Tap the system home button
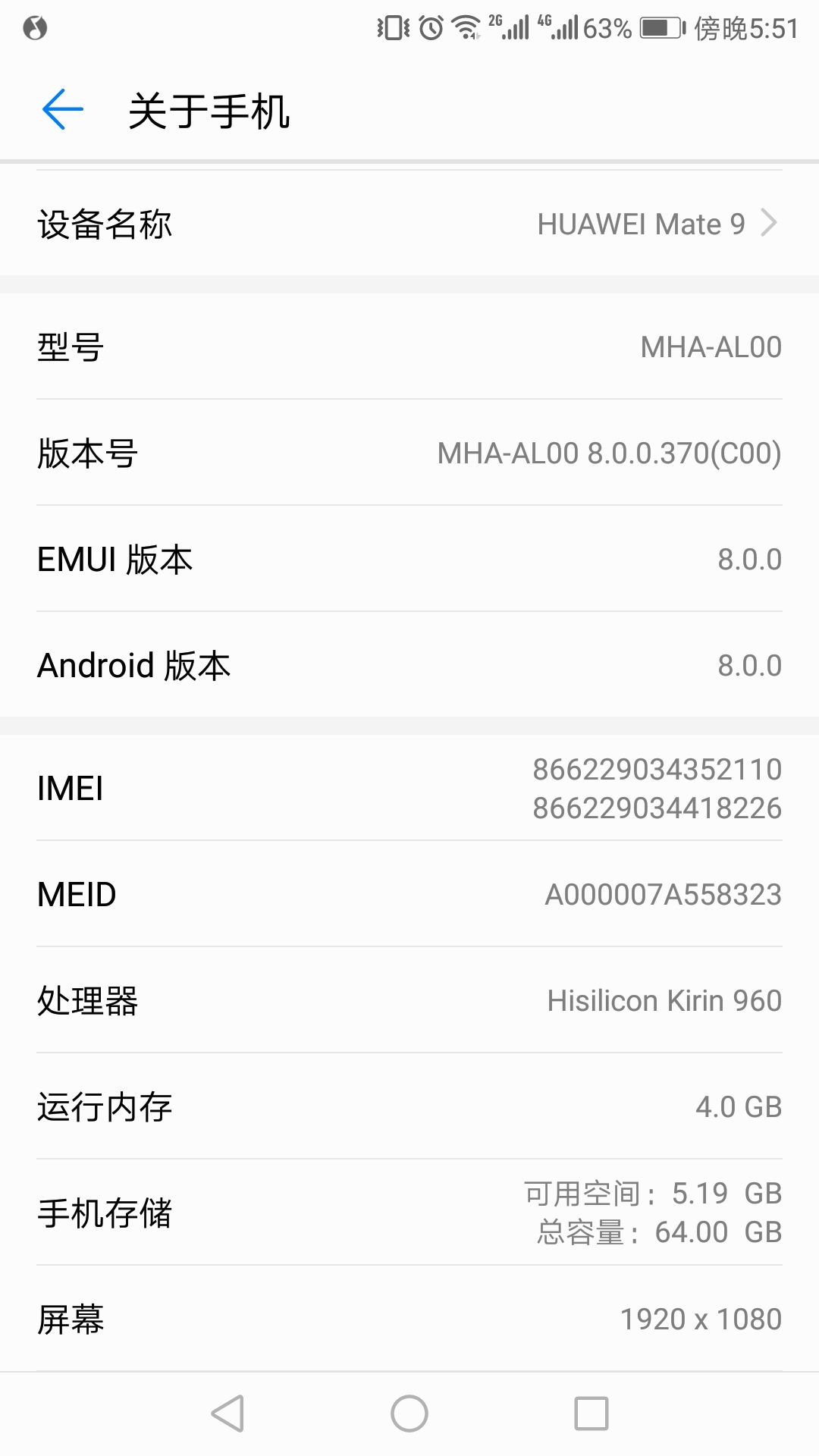Image resolution: width=819 pixels, height=1456 pixels. point(409,1414)
